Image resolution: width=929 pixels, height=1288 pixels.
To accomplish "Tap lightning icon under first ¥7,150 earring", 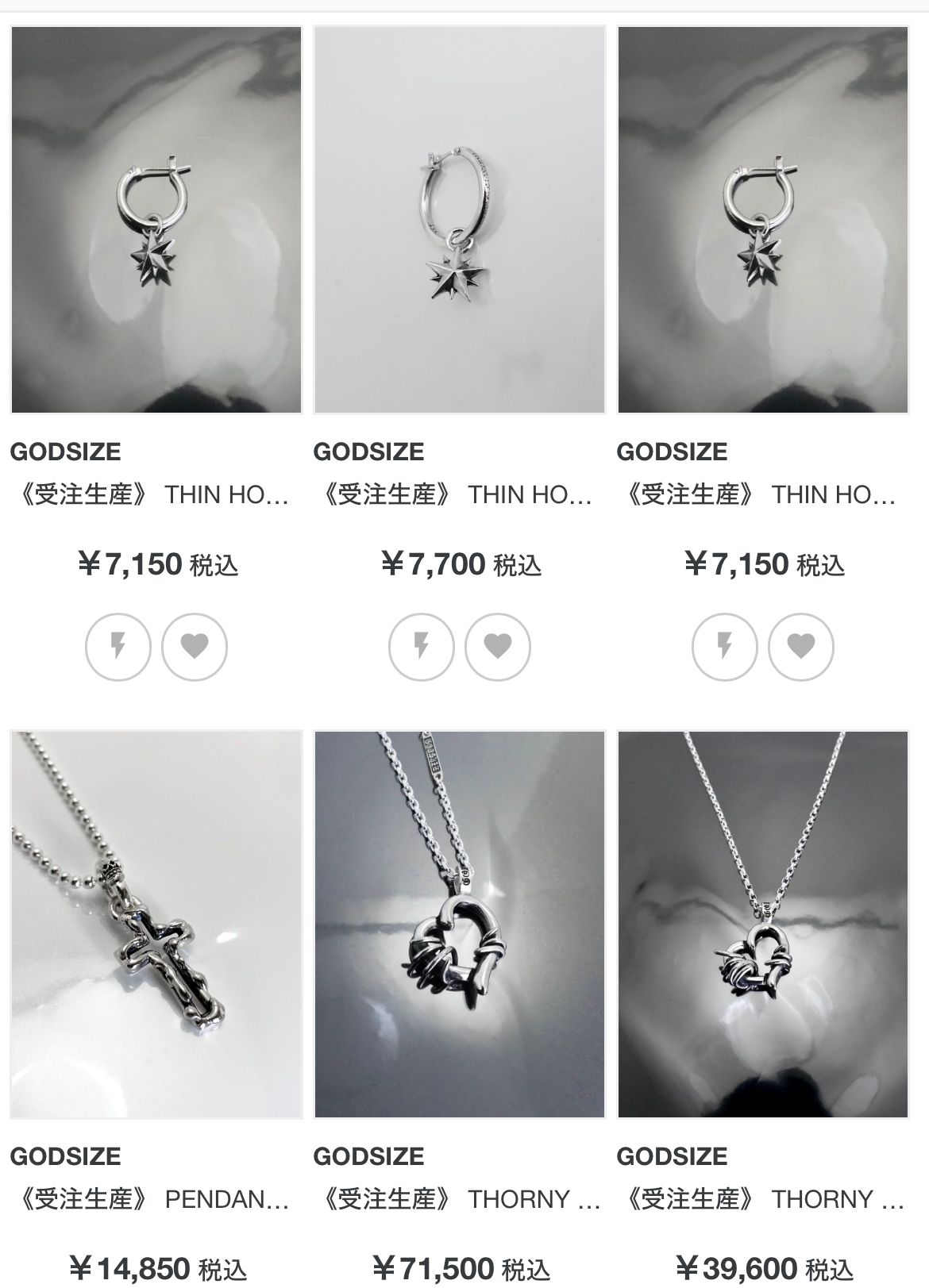I will click(x=118, y=647).
